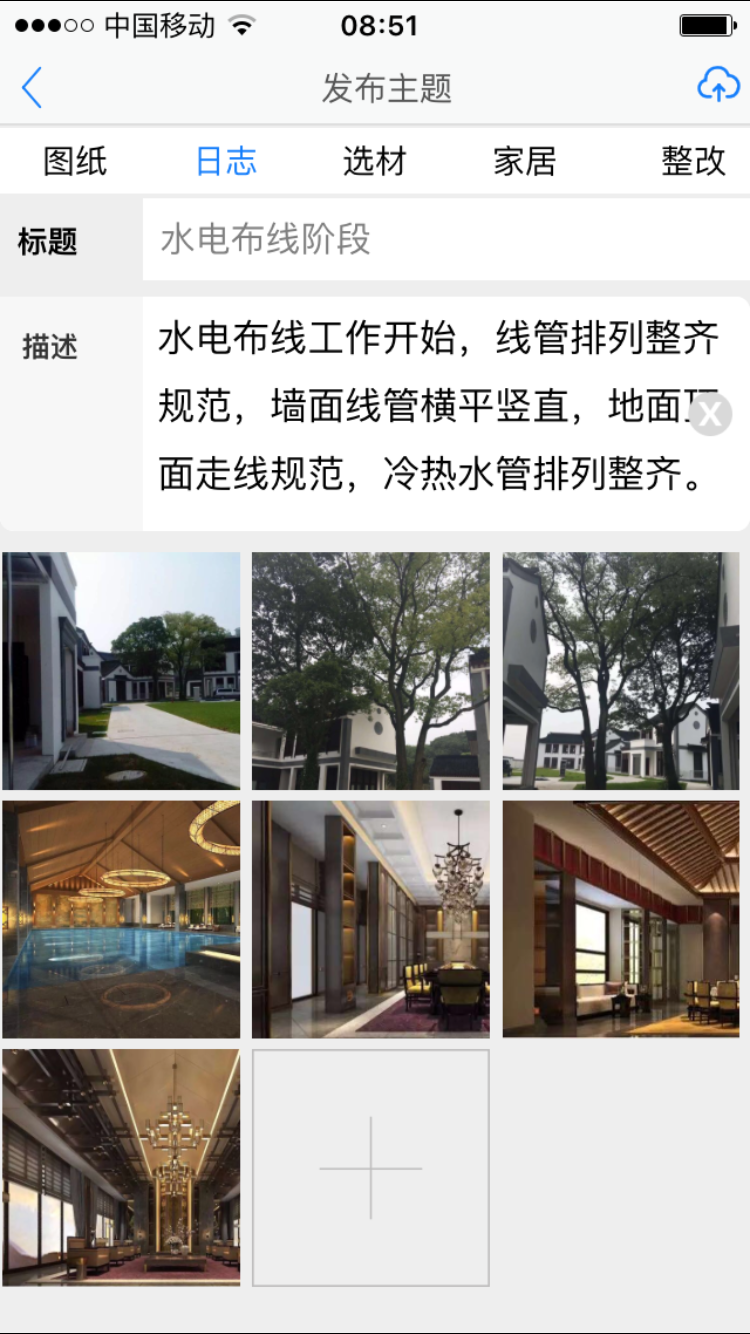Viewport: 750px width, 1334px height.
Task: Add another photo with the plus tile
Action: (x=371, y=1167)
